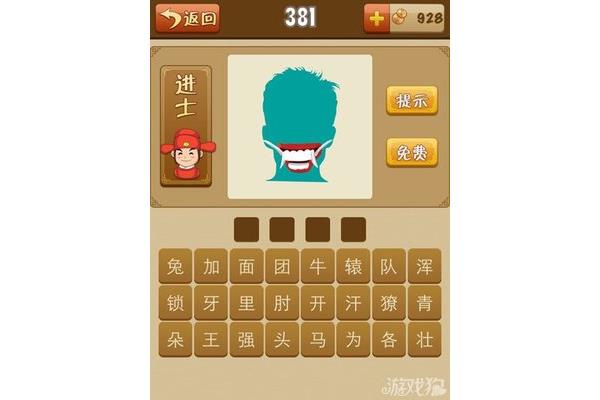Viewport: 600px width, 400px height.
Task: Choose the character tile 浑
Action: pos(424,267)
